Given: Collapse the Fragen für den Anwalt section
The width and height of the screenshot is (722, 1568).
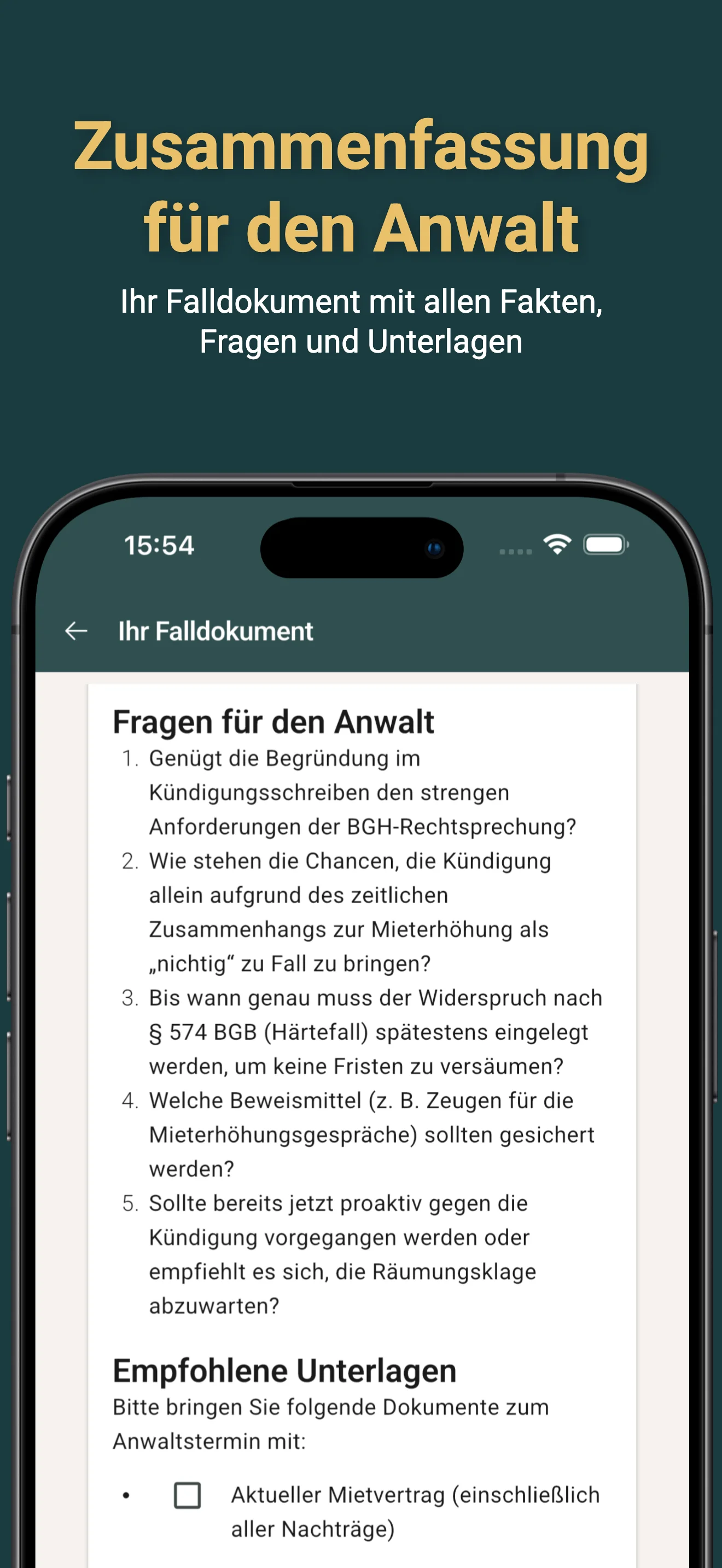Looking at the screenshot, I should [274, 723].
